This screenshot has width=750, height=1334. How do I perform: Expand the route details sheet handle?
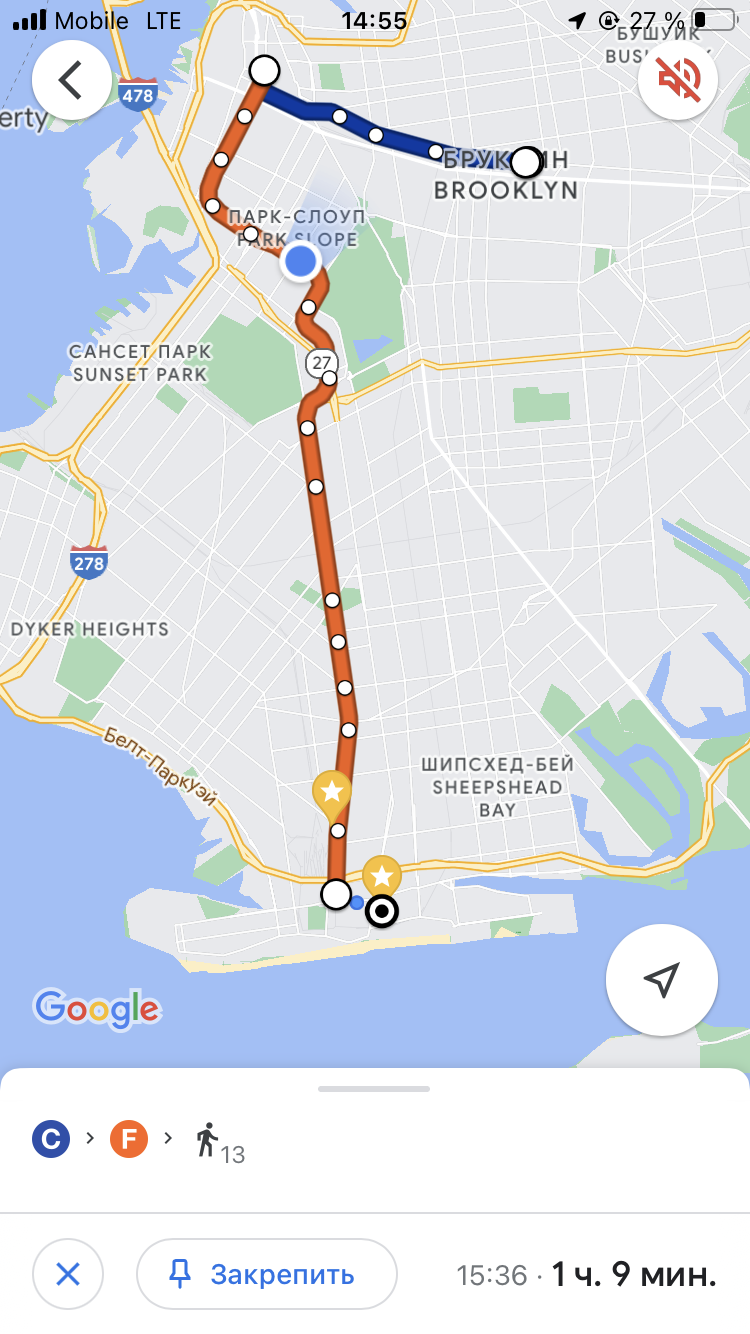tap(374, 1088)
